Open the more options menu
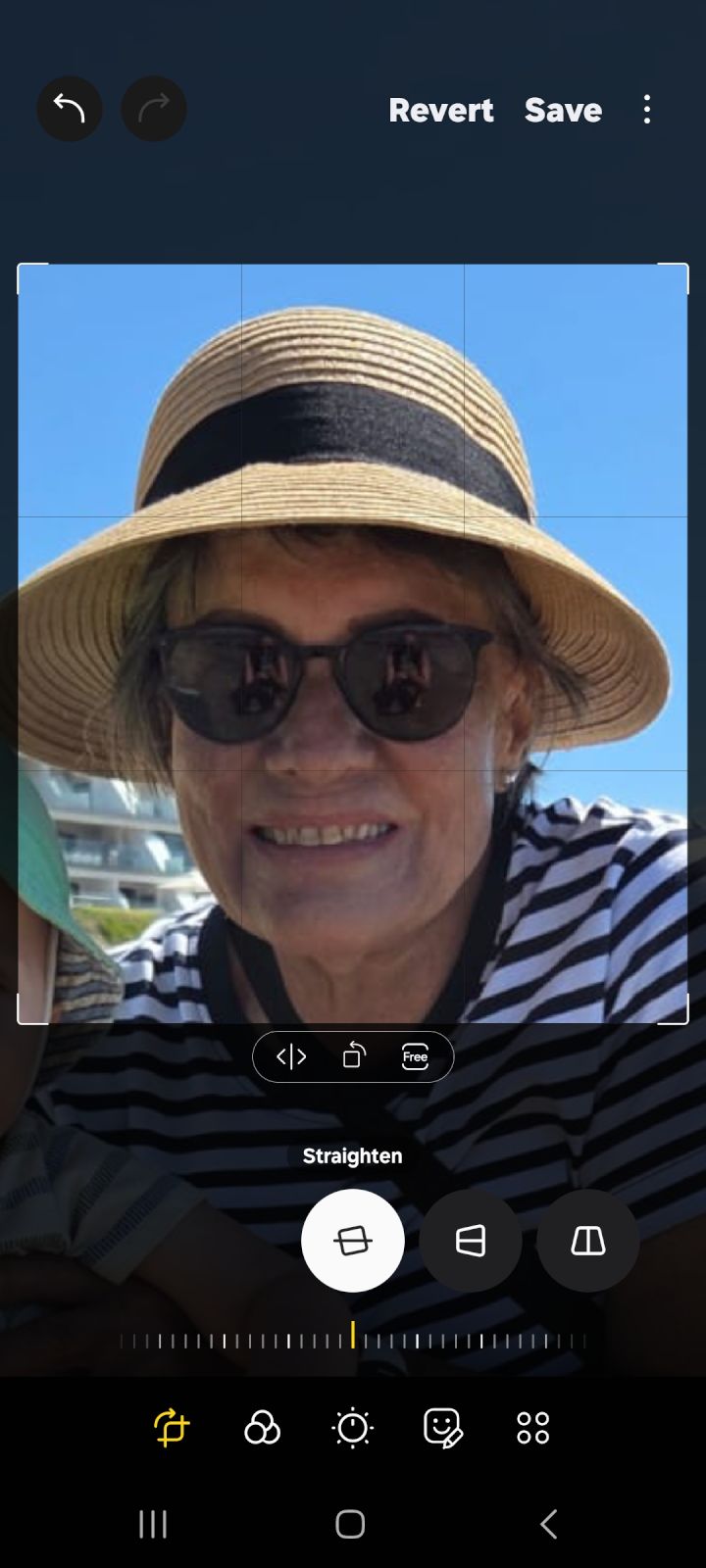The image size is (706, 1568). pos(647,110)
